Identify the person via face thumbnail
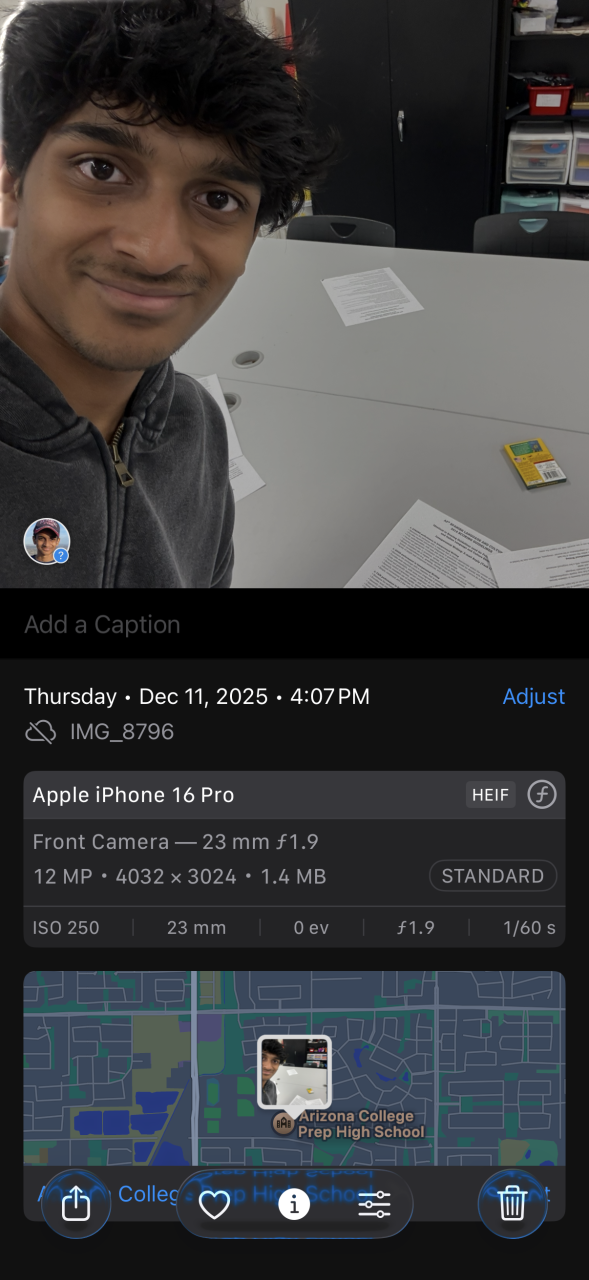Image resolution: width=589 pixels, height=1280 pixels. point(46,541)
